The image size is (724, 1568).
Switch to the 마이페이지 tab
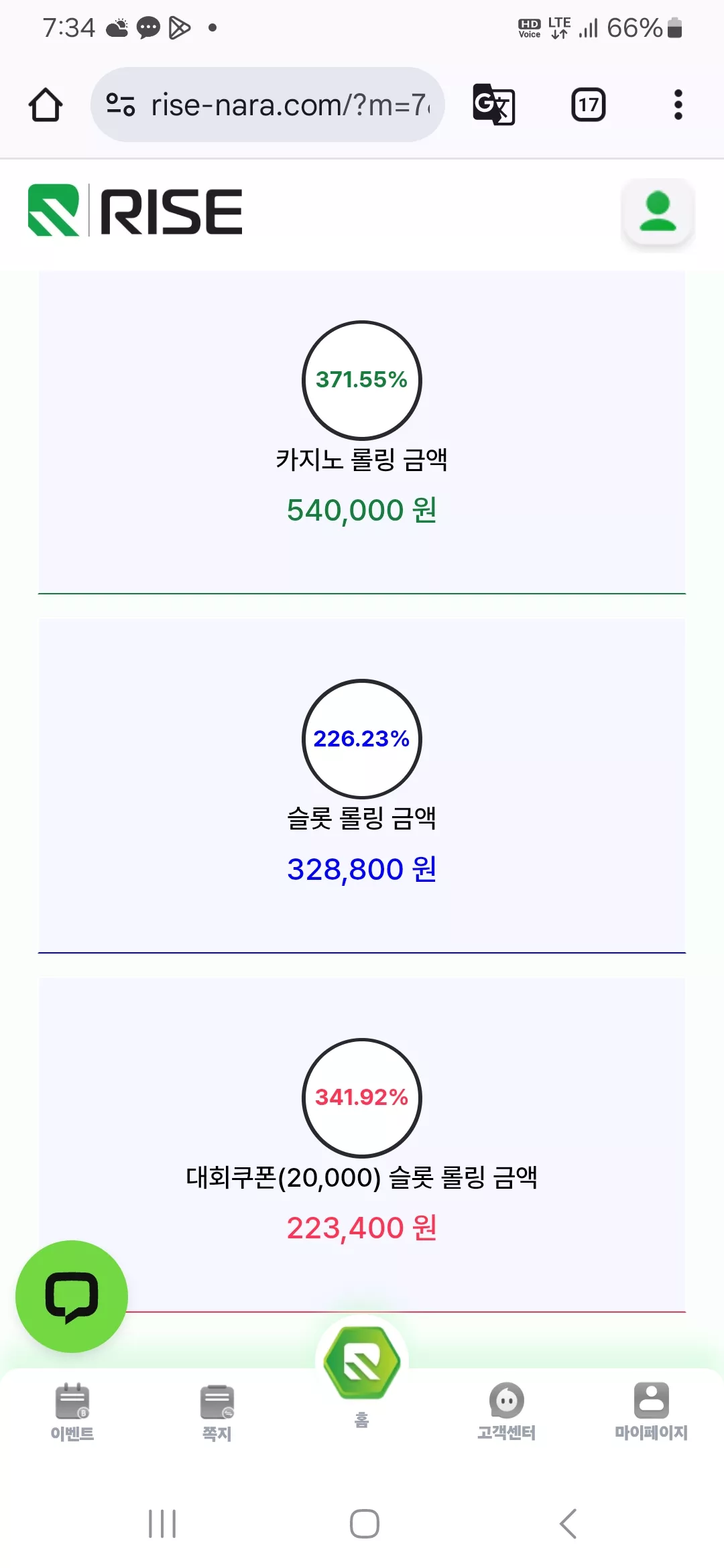(x=652, y=1411)
